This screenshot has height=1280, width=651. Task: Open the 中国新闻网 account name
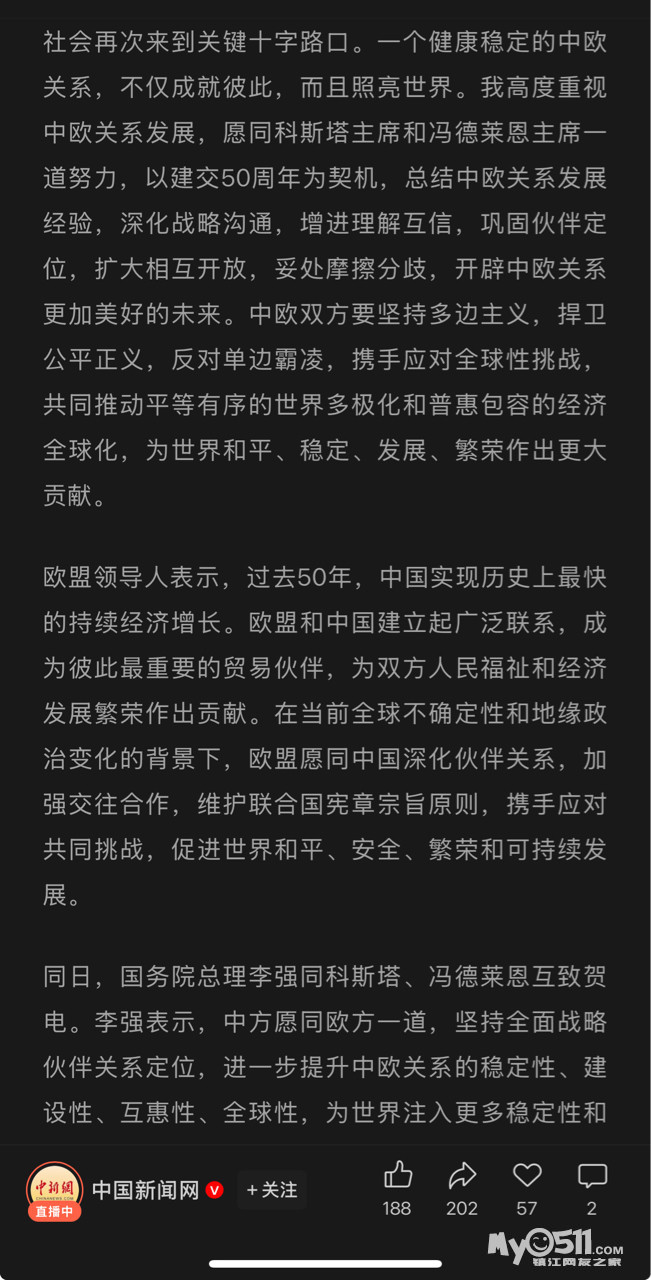(x=146, y=1190)
